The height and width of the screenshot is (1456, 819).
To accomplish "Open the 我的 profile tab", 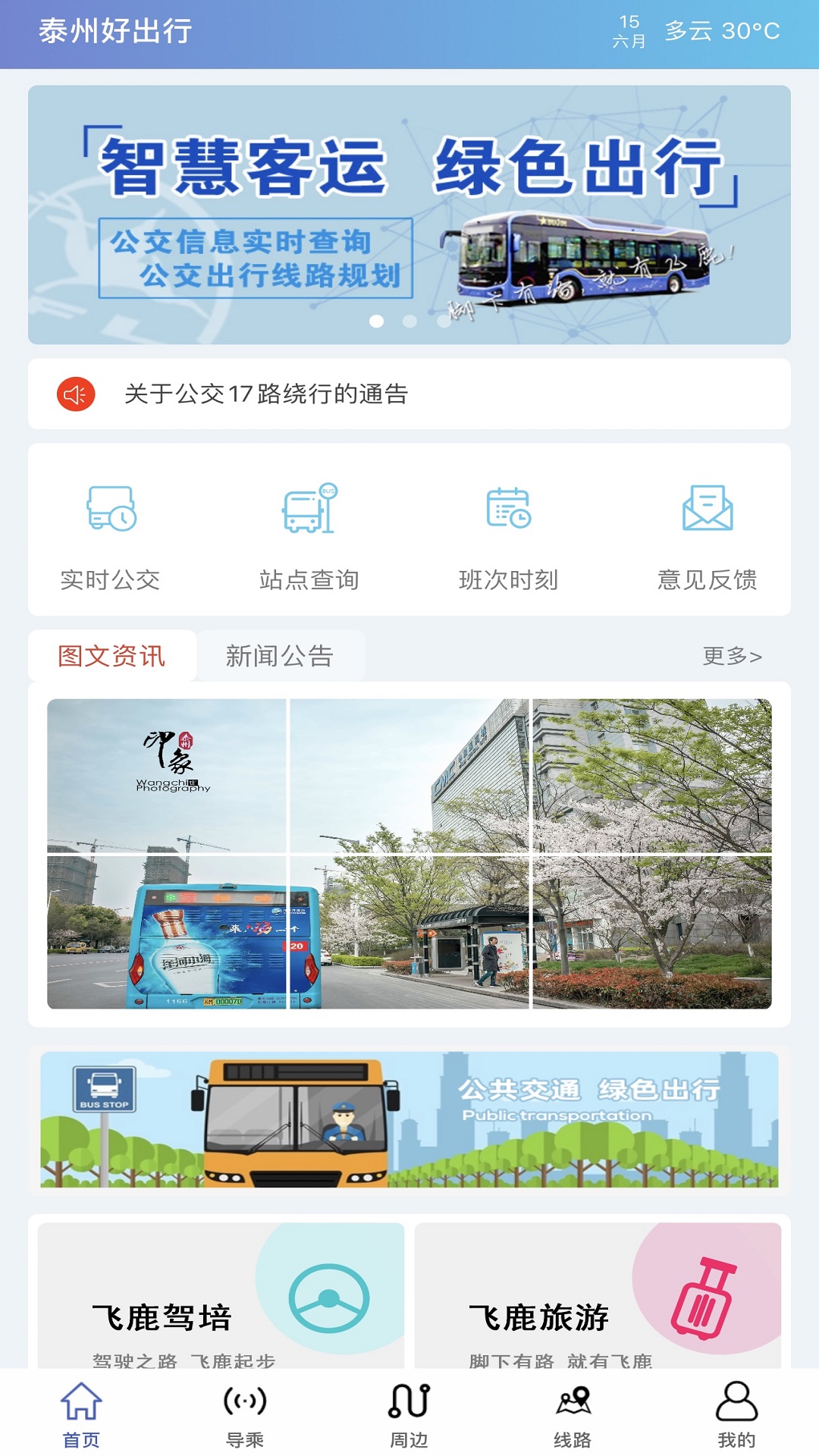I will 736,1415.
